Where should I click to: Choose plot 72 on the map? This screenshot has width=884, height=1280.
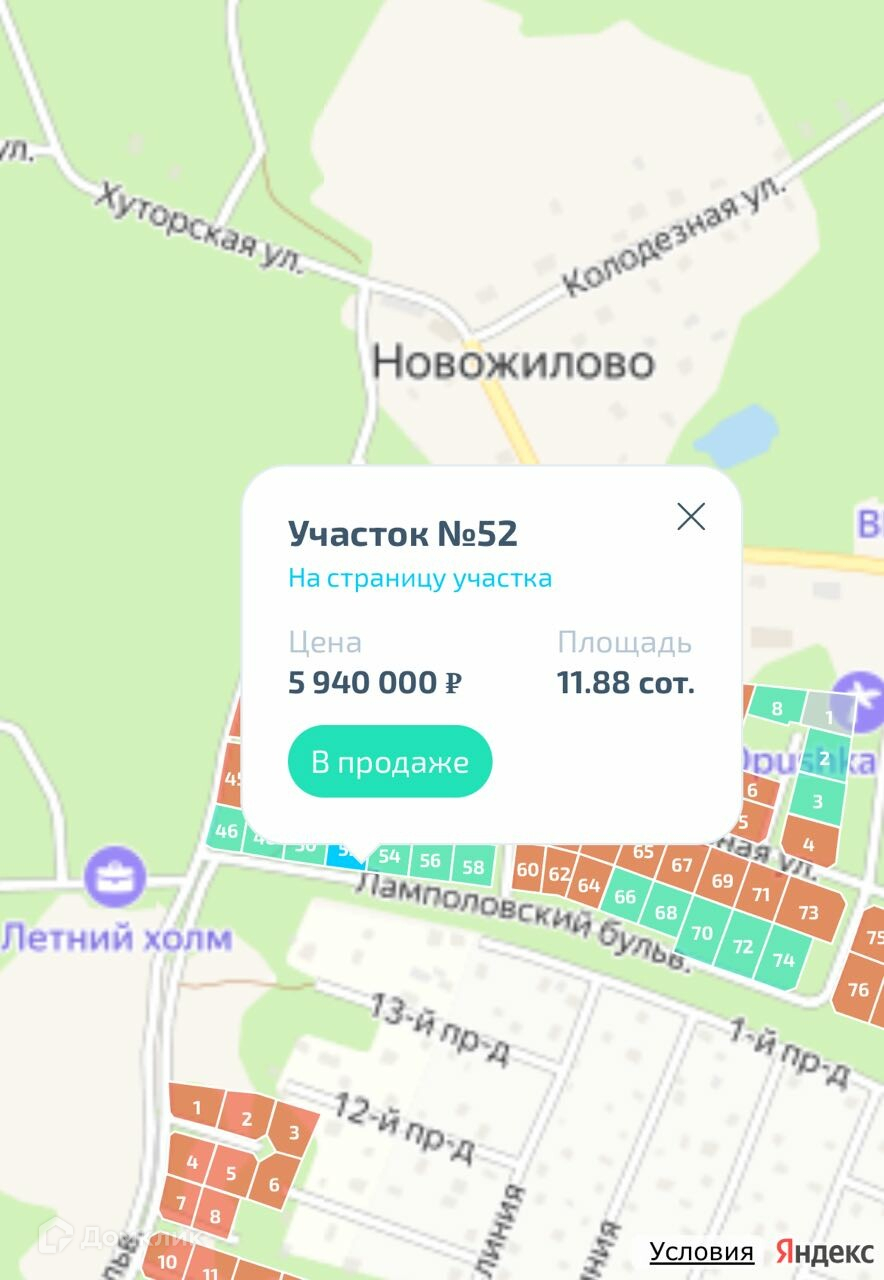point(742,946)
